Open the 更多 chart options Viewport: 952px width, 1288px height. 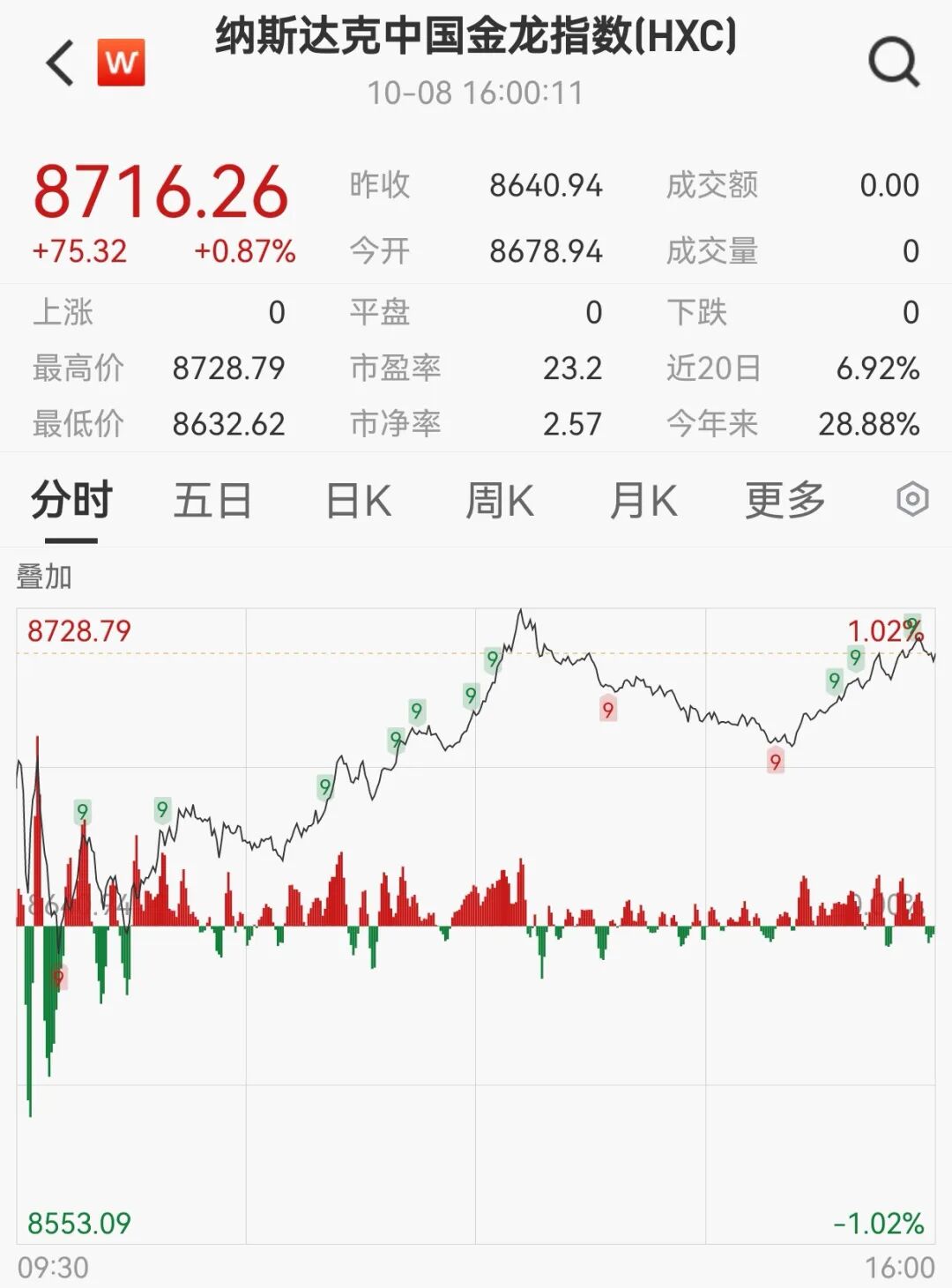pos(785,501)
